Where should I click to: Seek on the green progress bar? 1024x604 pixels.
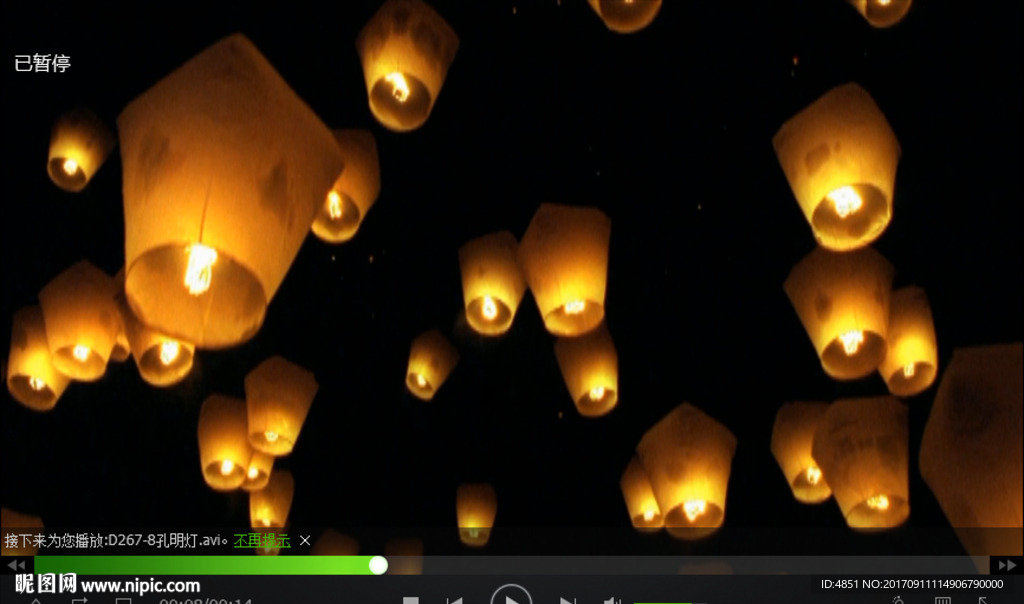[200, 565]
